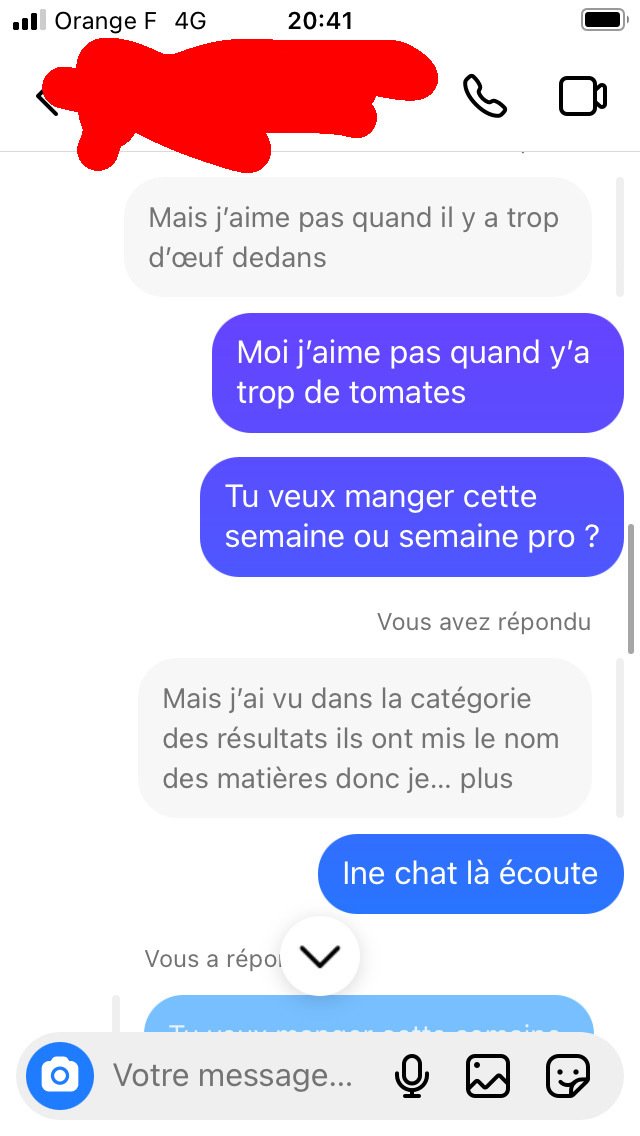Record a voice message with microphone

click(412, 1076)
